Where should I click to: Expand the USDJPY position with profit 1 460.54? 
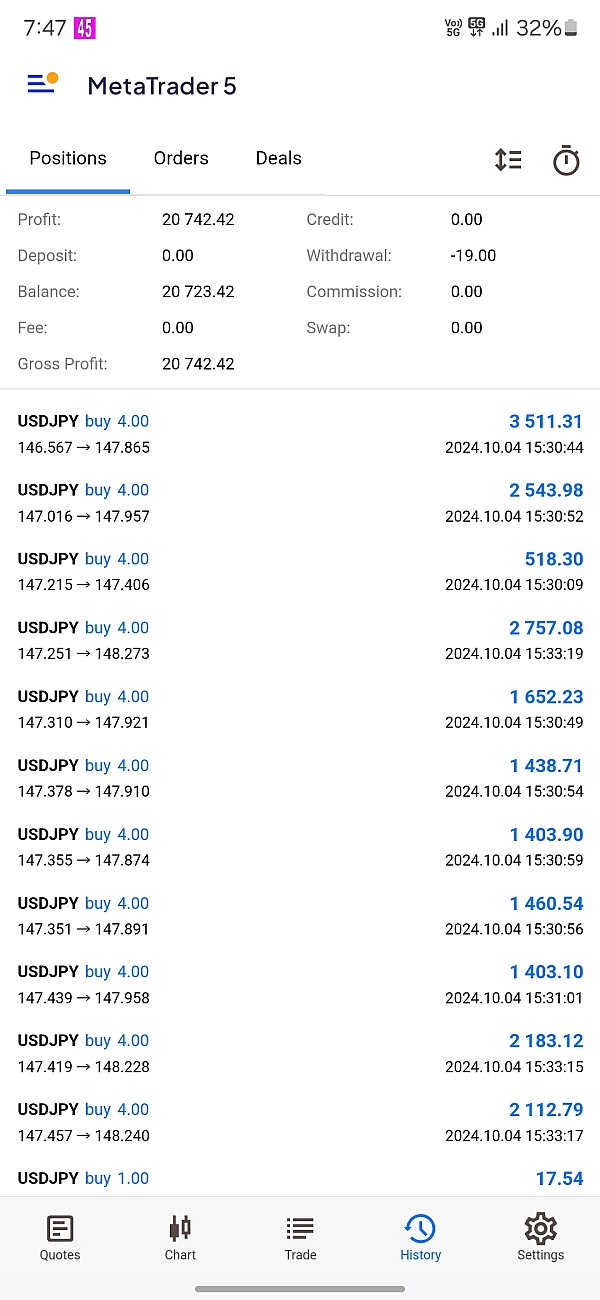(300, 916)
